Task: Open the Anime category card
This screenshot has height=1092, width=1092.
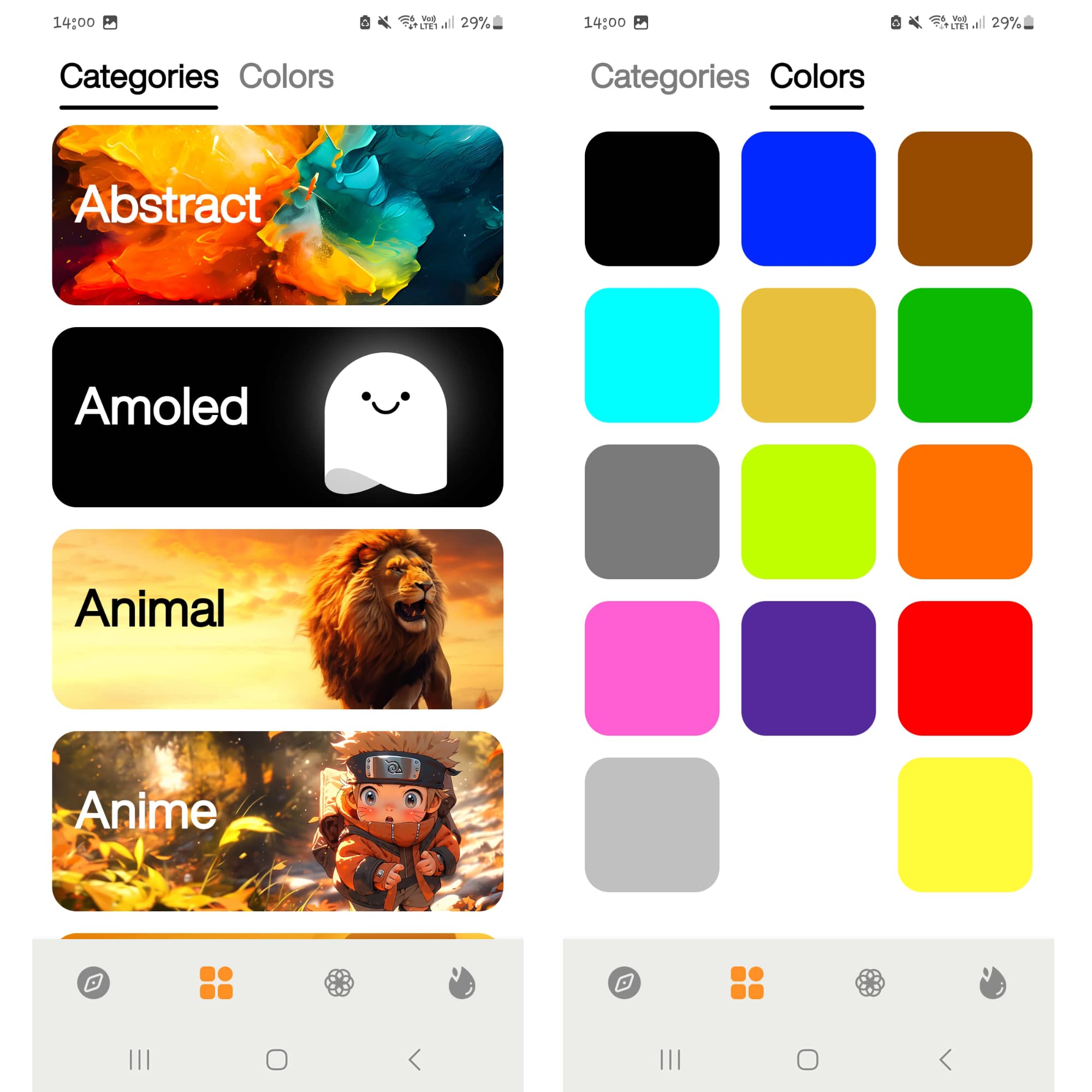Action: pos(277,821)
